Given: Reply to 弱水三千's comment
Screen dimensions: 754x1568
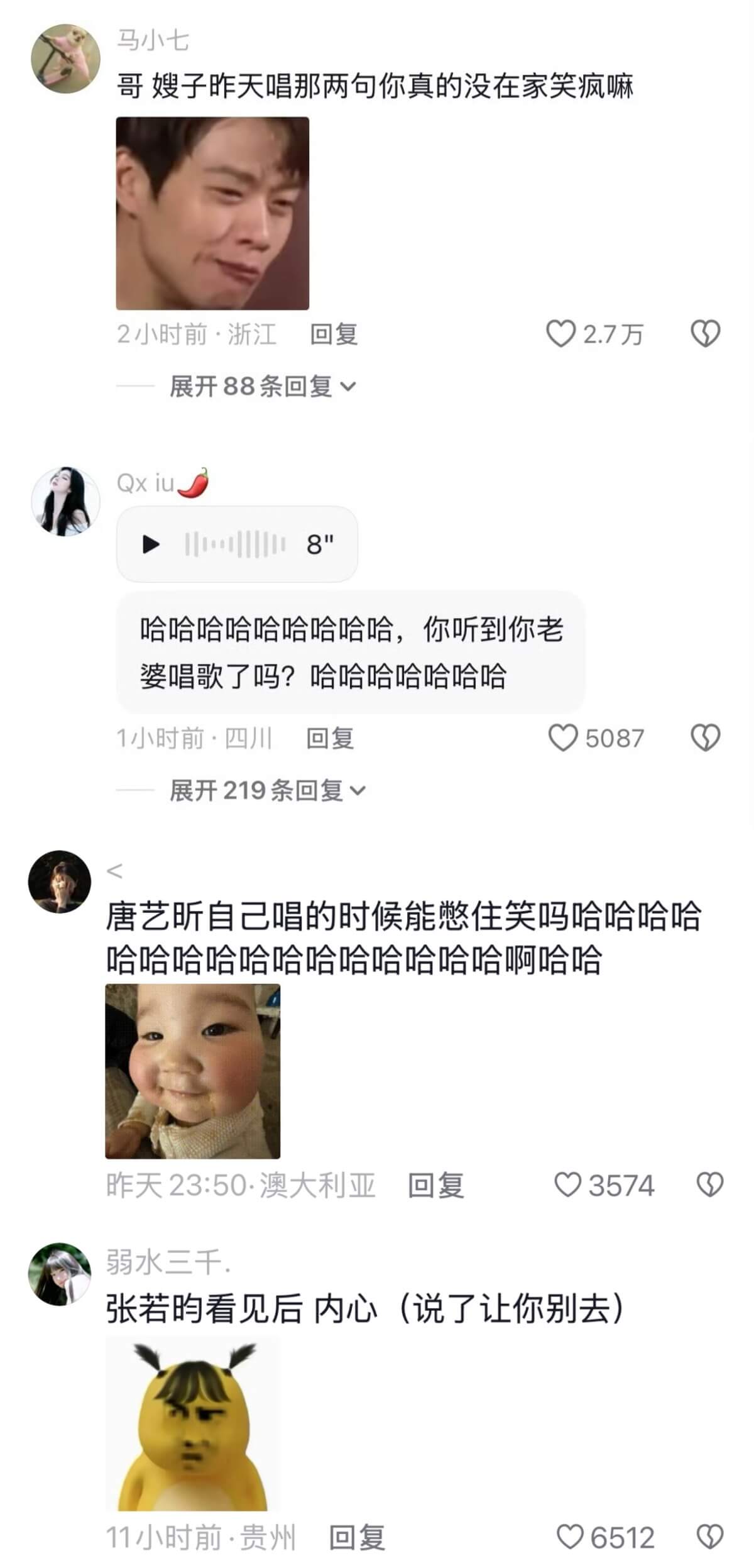Looking at the screenshot, I should (x=357, y=1537).
